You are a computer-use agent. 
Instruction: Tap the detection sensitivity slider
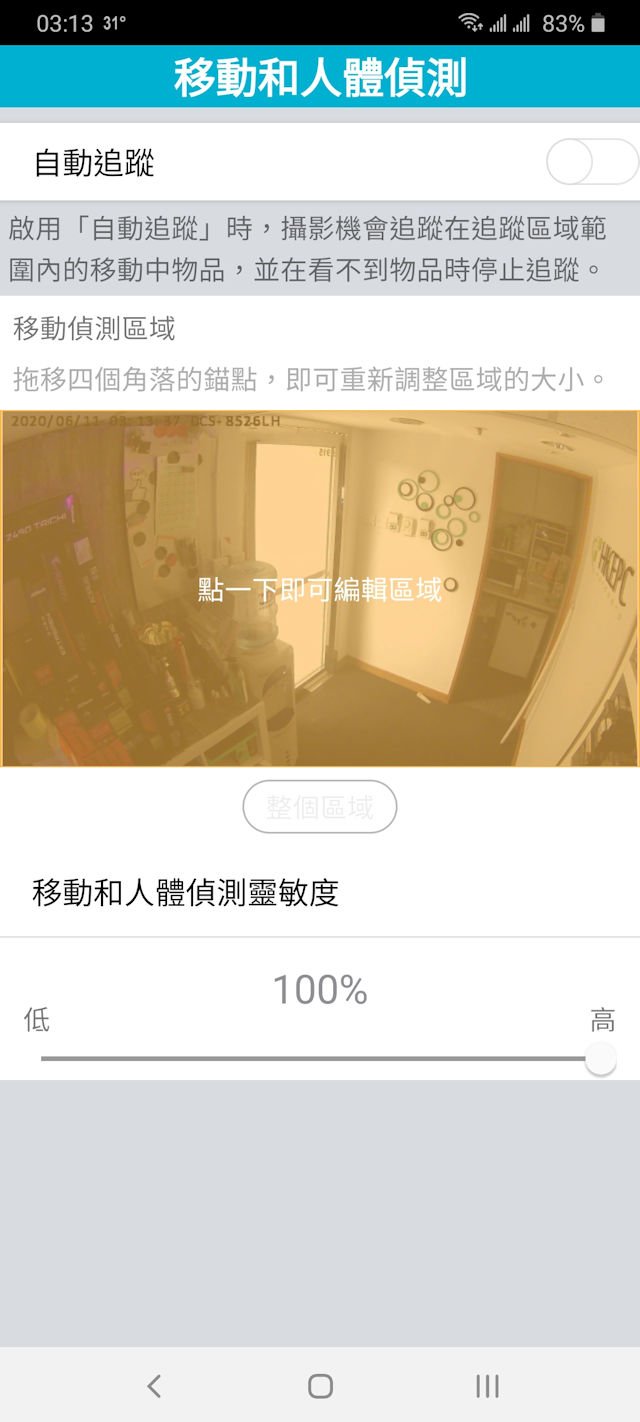320,1059
